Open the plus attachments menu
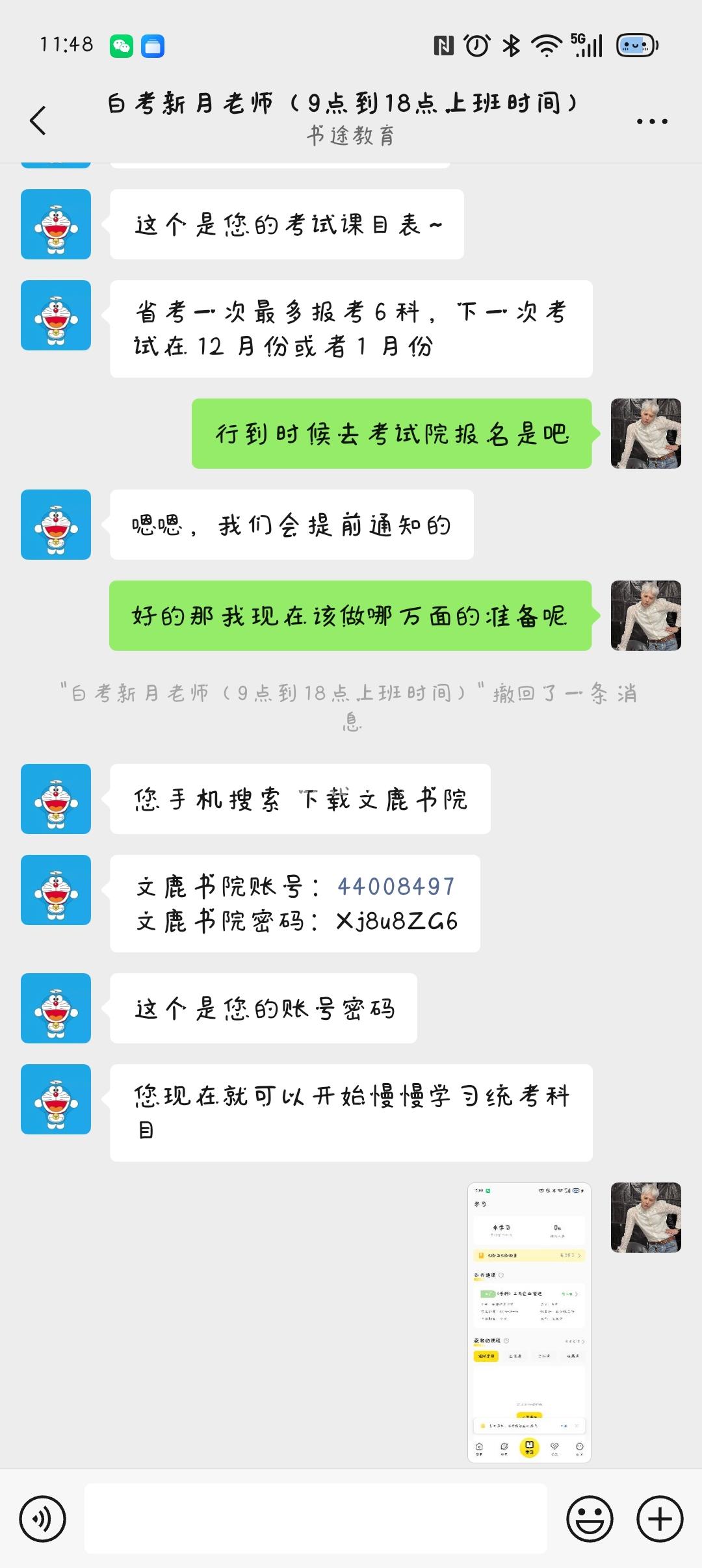 [660, 1519]
